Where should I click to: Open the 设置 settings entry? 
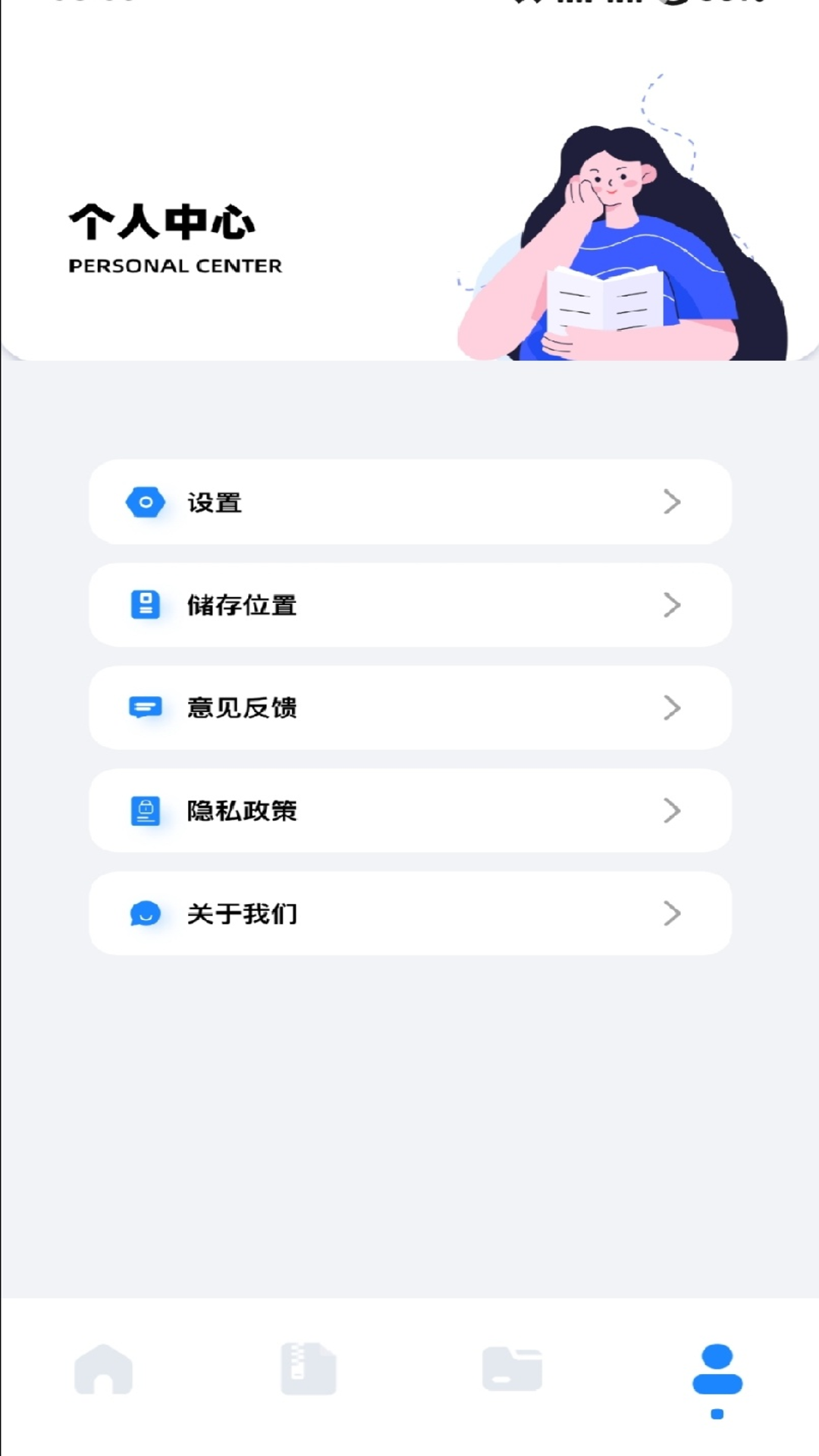pyautogui.click(x=409, y=502)
